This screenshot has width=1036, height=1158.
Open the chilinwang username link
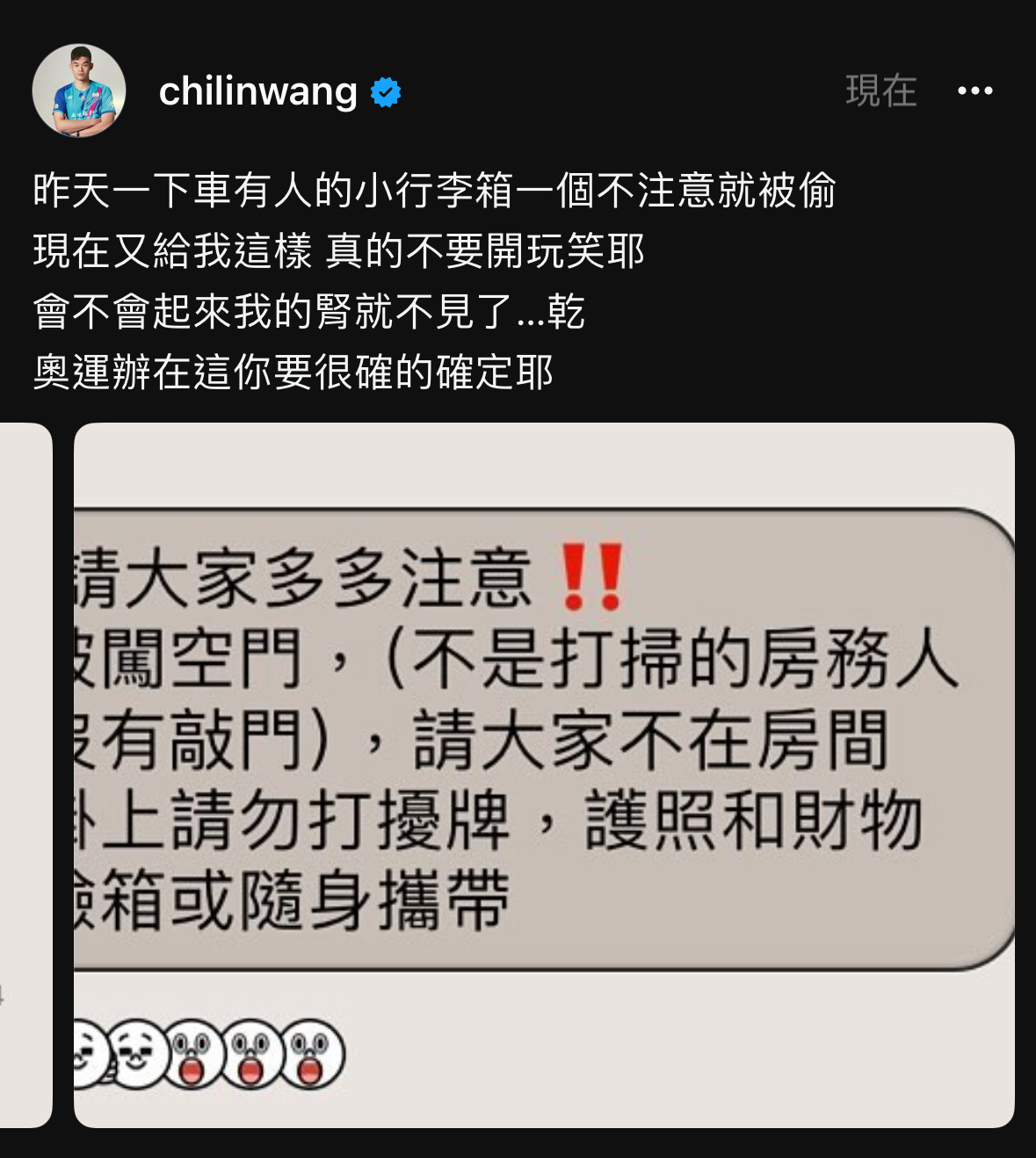(x=257, y=91)
